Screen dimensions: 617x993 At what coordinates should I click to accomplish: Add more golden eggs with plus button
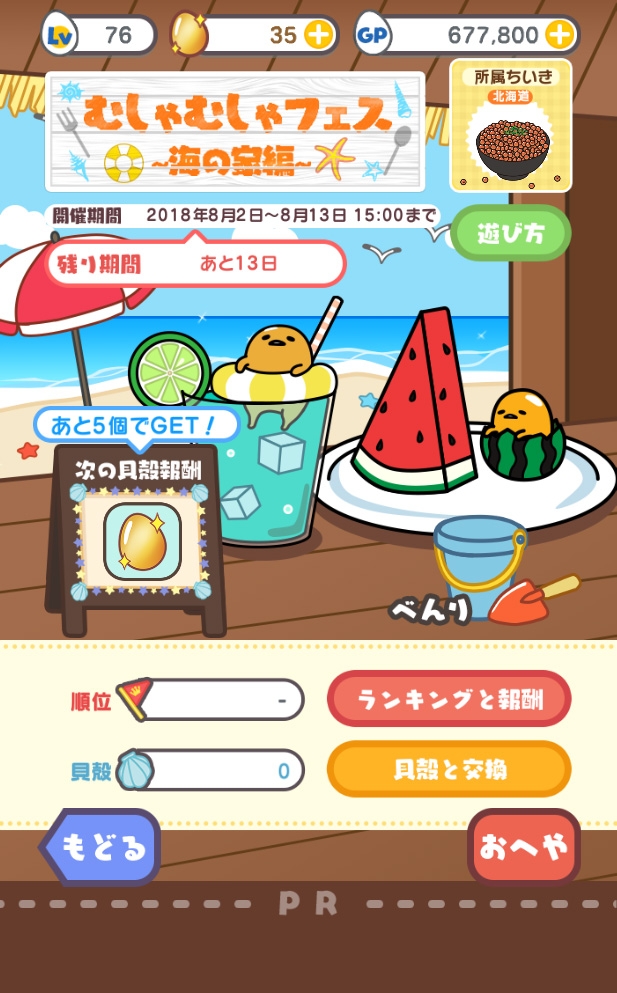tap(317, 36)
